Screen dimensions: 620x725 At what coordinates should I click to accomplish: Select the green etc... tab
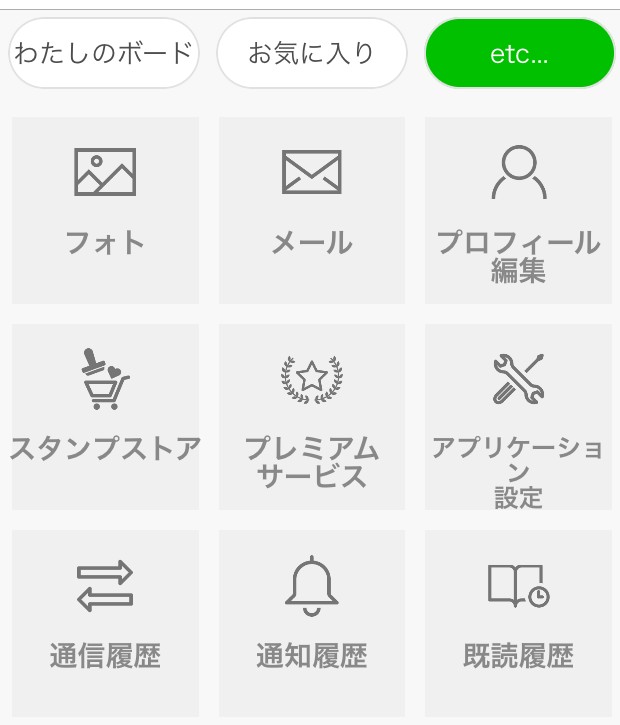[519, 53]
